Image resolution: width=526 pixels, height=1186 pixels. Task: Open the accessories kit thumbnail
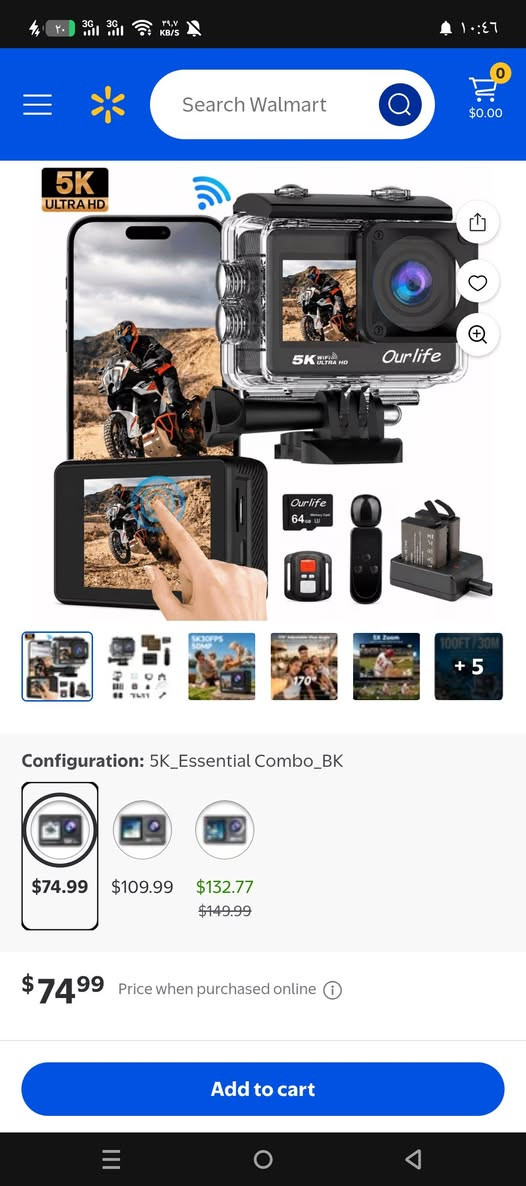tap(139, 666)
